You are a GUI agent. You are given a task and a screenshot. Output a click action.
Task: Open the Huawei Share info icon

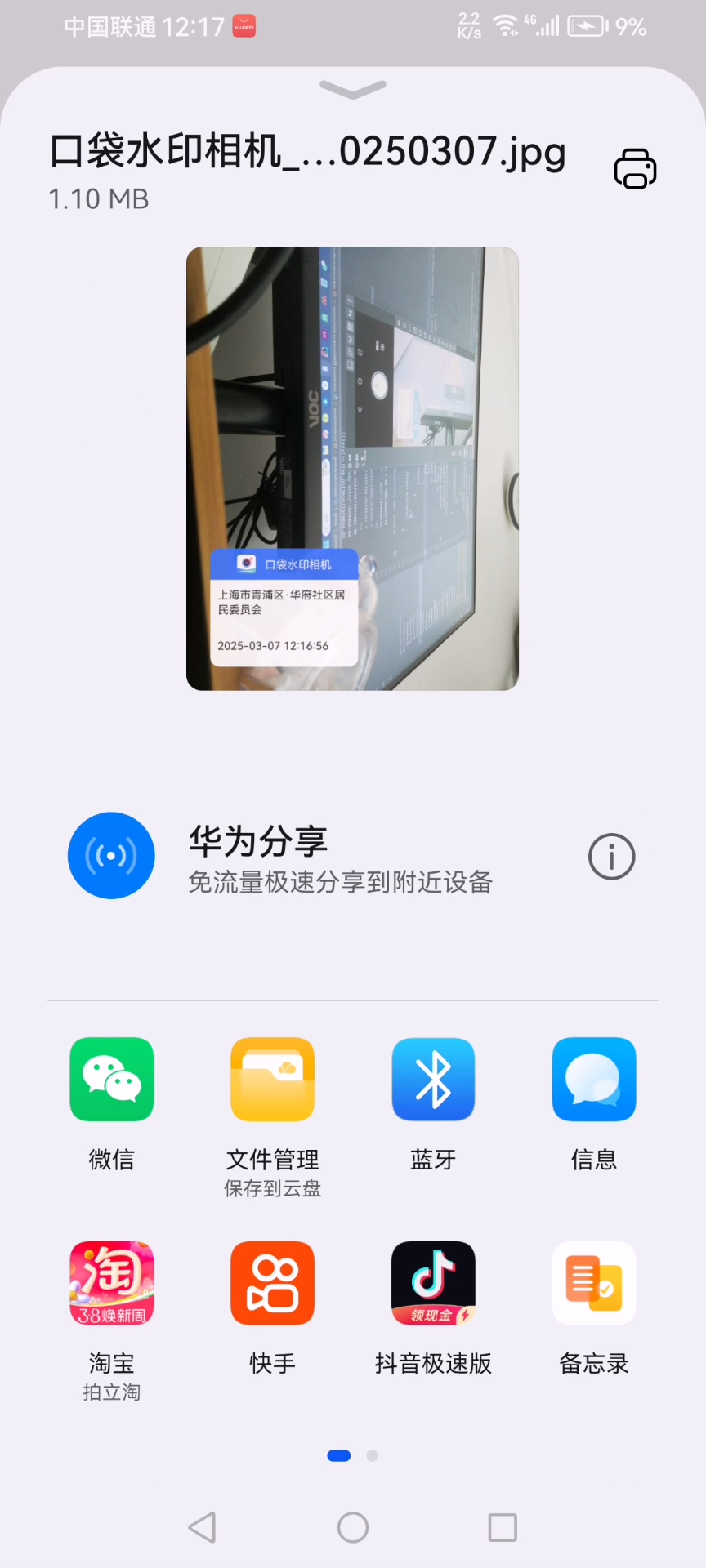pos(611,857)
